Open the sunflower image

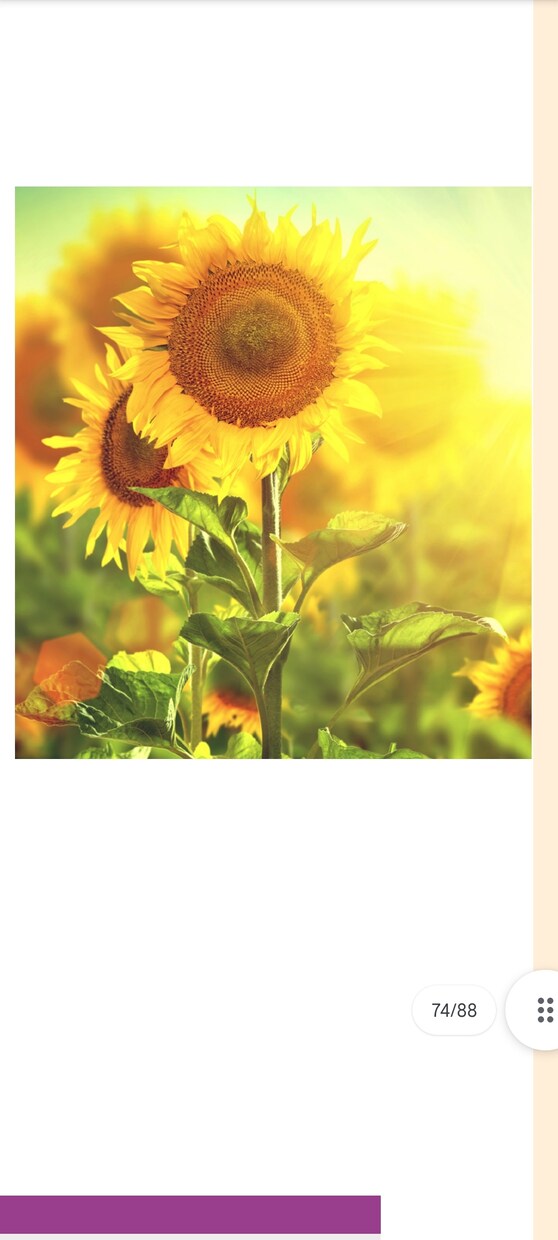coord(273,472)
